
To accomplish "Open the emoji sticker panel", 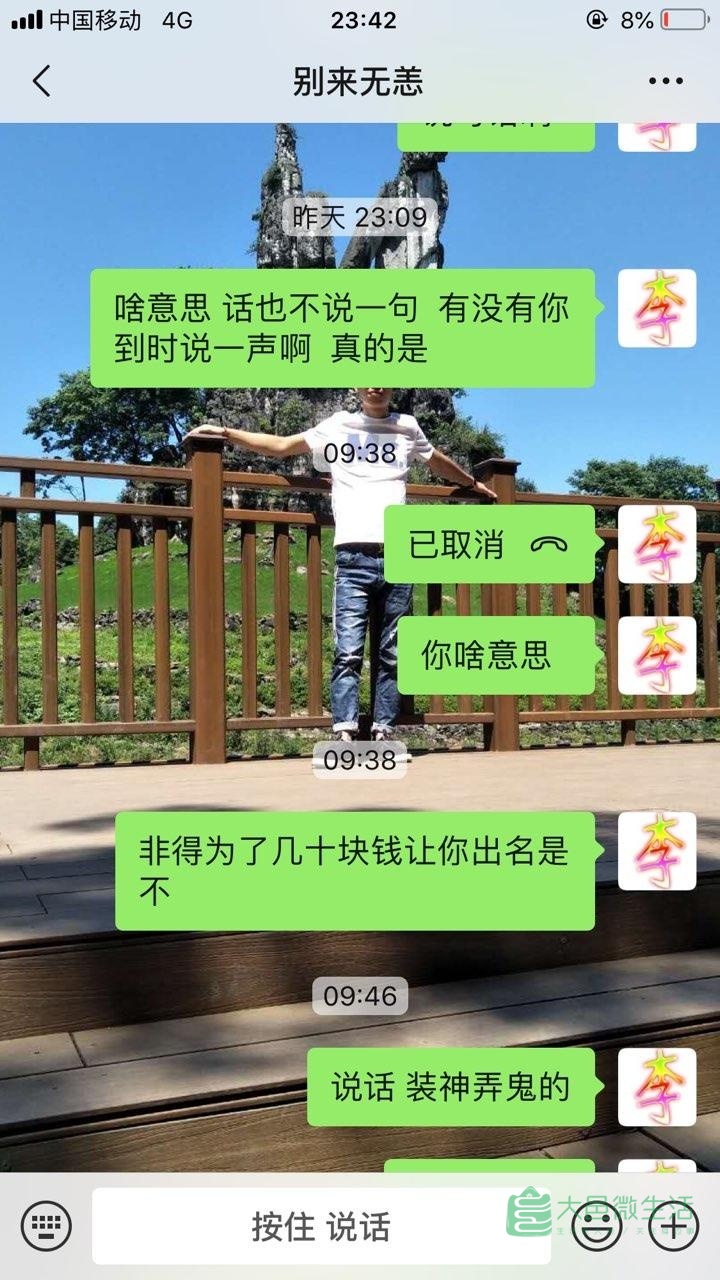I will 597,1226.
